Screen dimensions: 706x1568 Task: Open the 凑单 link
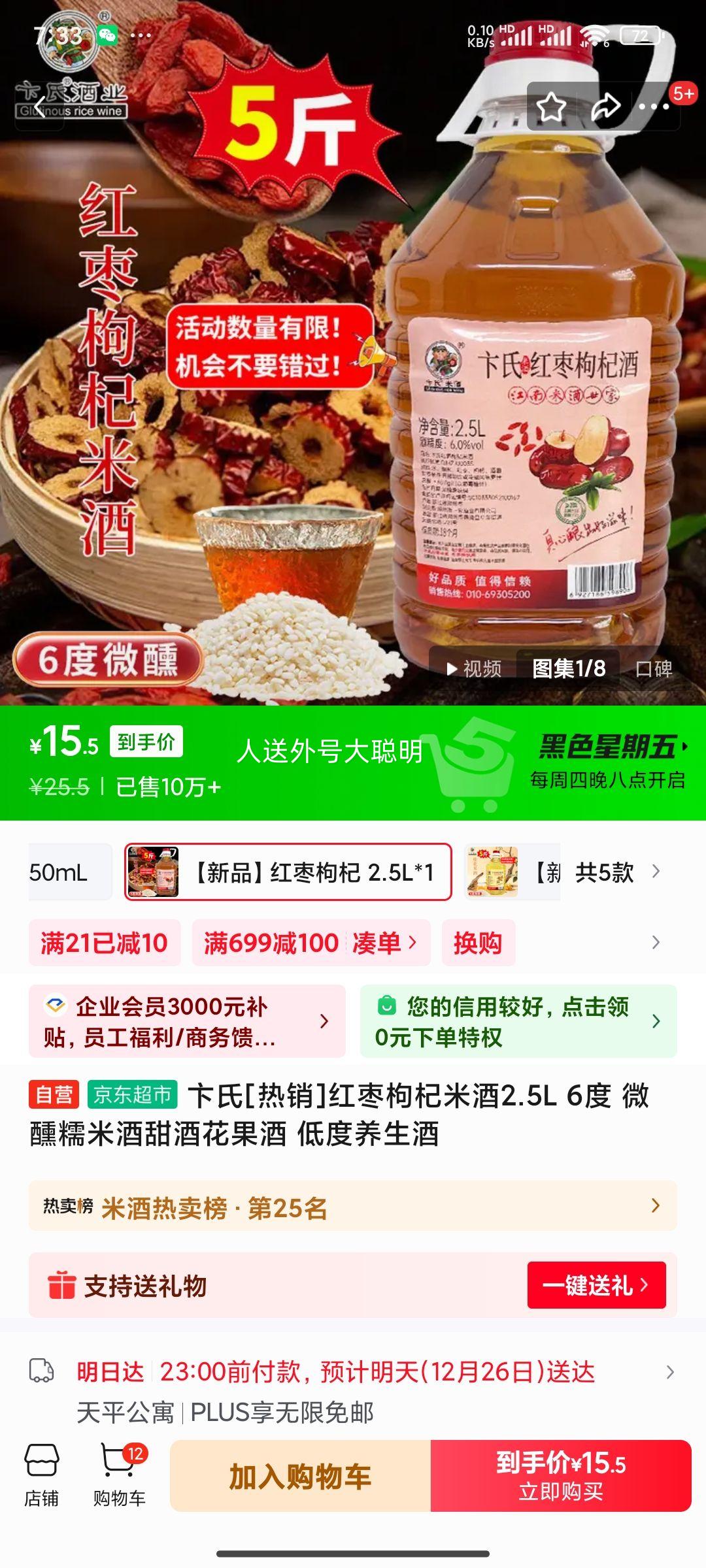click(x=379, y=943)
